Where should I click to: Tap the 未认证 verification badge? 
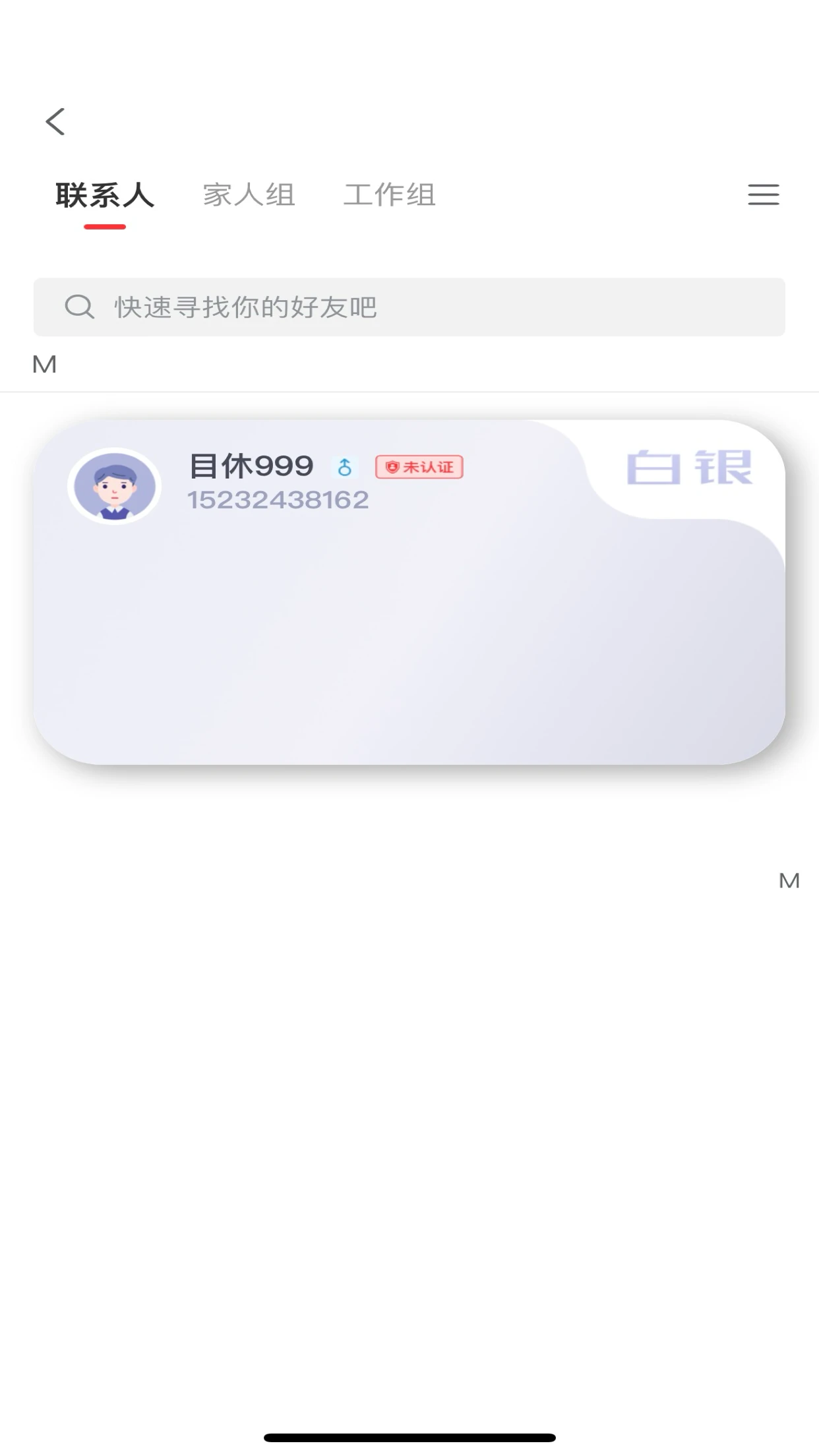(421, 468)
